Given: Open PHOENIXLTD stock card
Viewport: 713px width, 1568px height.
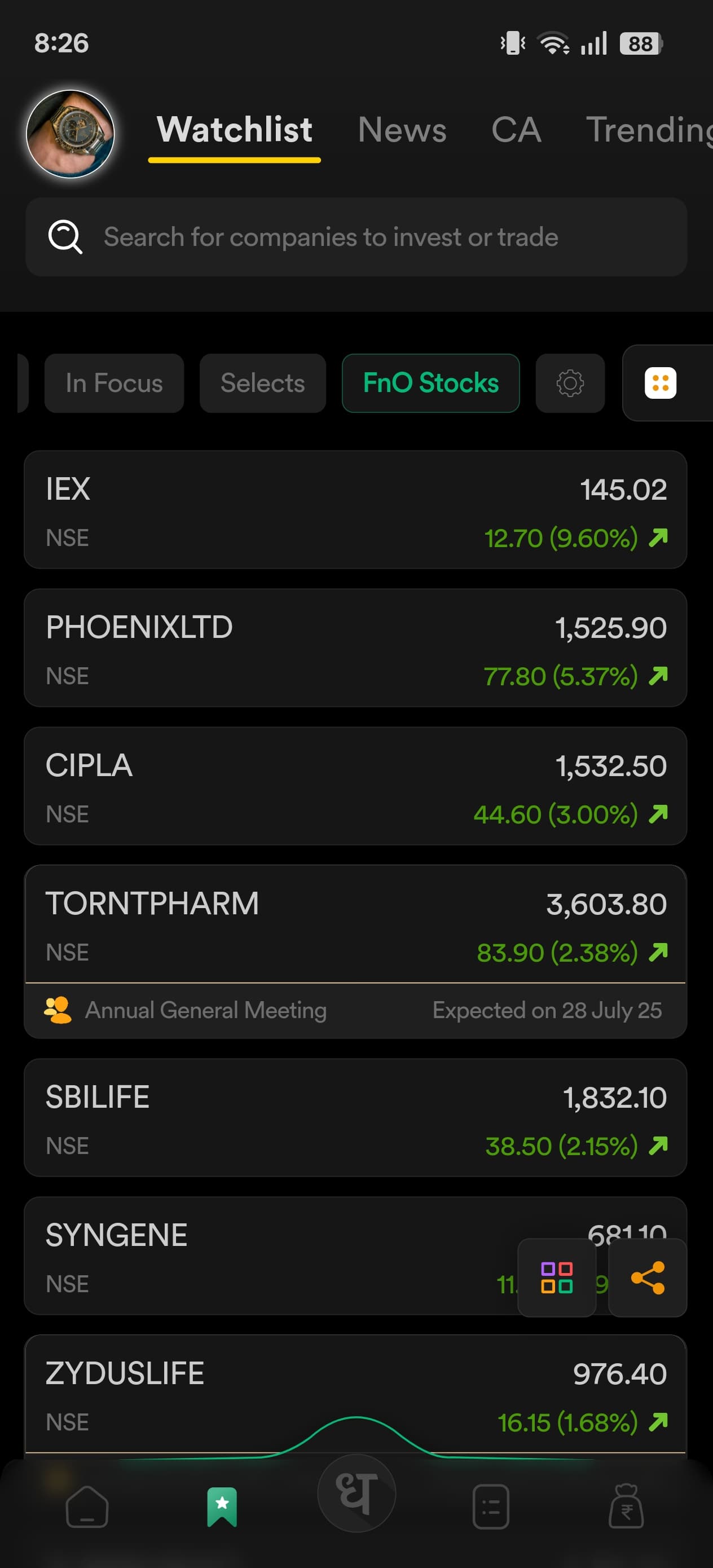Looking at the screenshot, I should (x=355, y=648).
